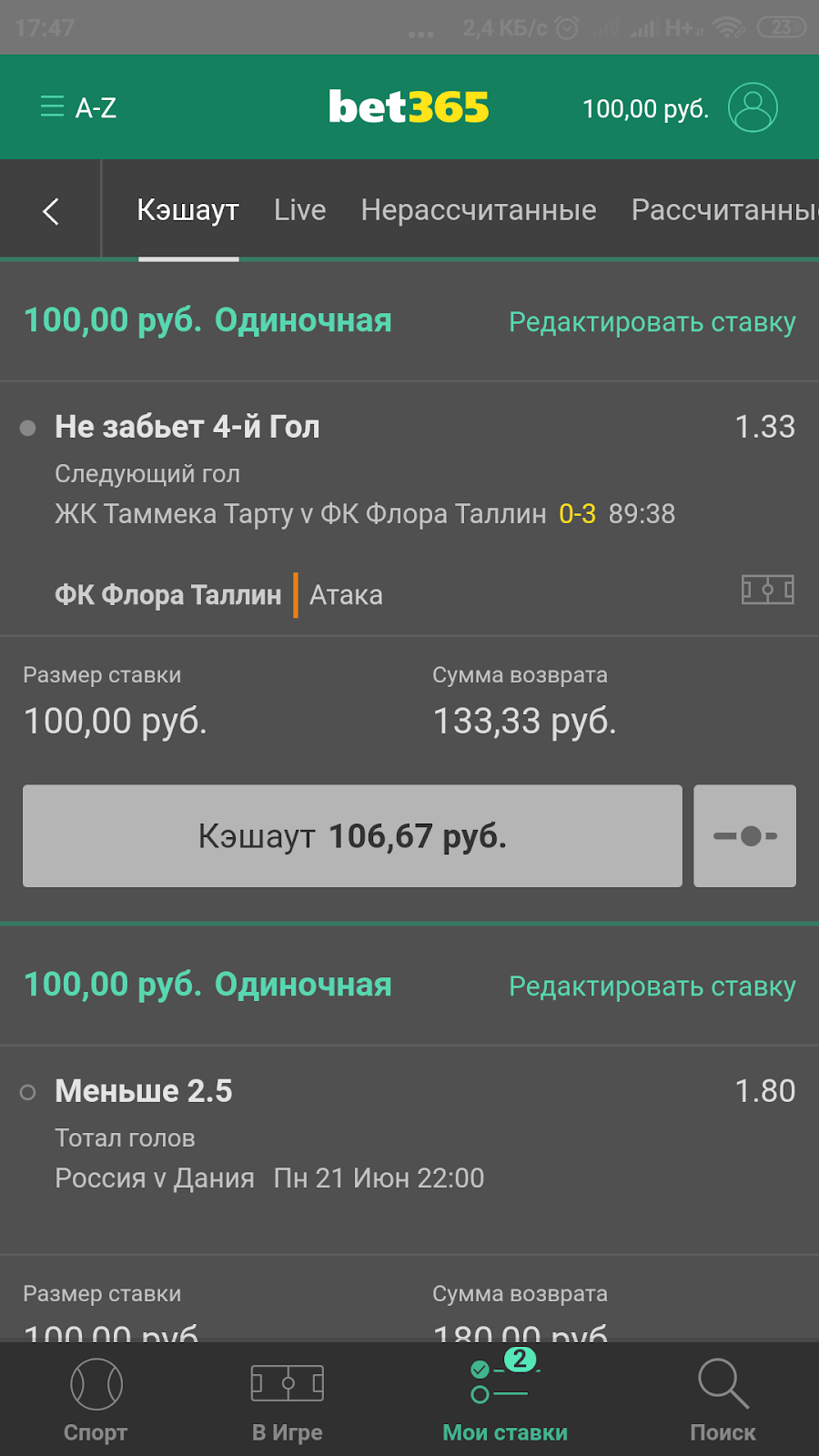This screenshot has height=1456, width=819.
Task: Open the account profile icon
Action: pos(753,107)
